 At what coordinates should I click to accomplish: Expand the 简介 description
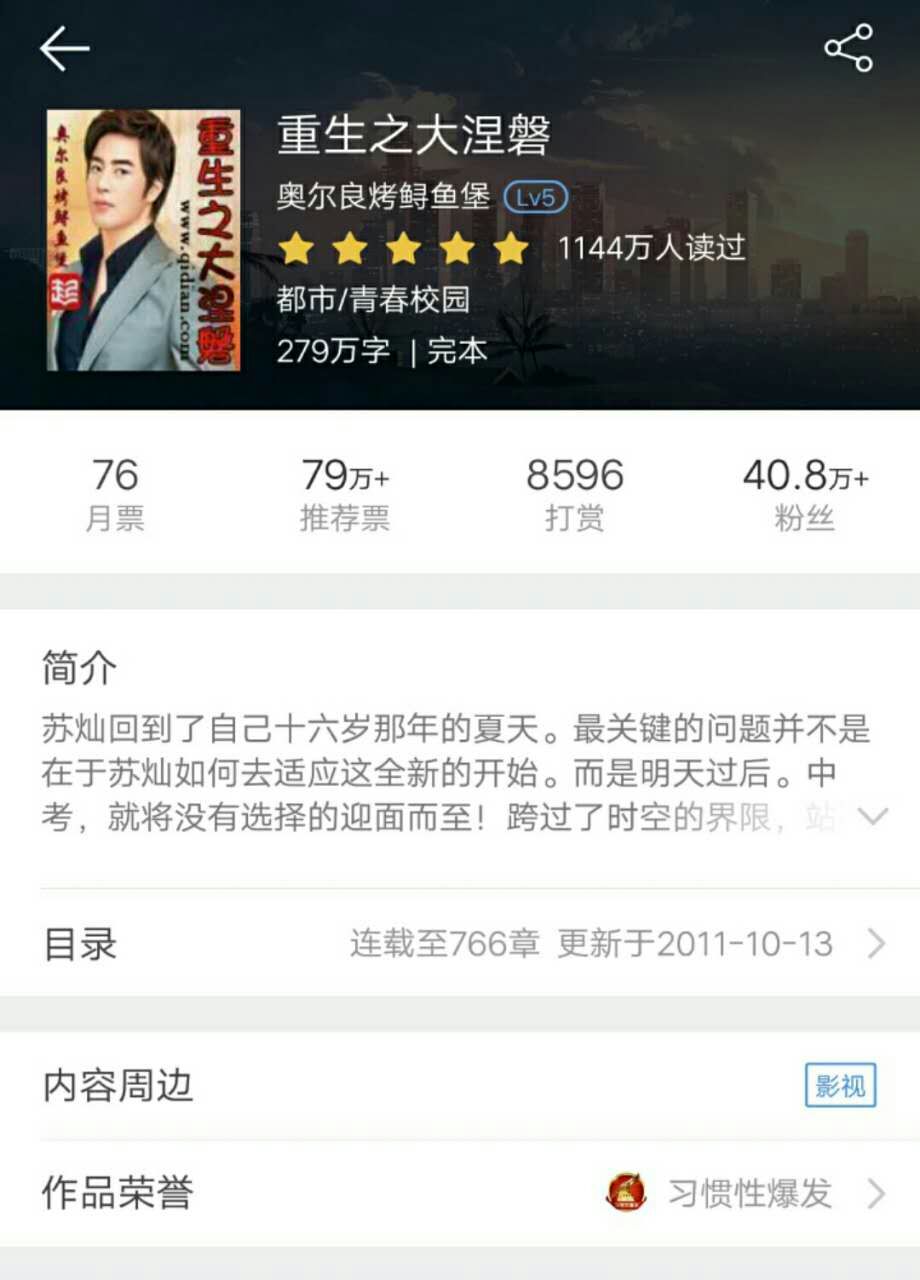(x=872, y=817)
